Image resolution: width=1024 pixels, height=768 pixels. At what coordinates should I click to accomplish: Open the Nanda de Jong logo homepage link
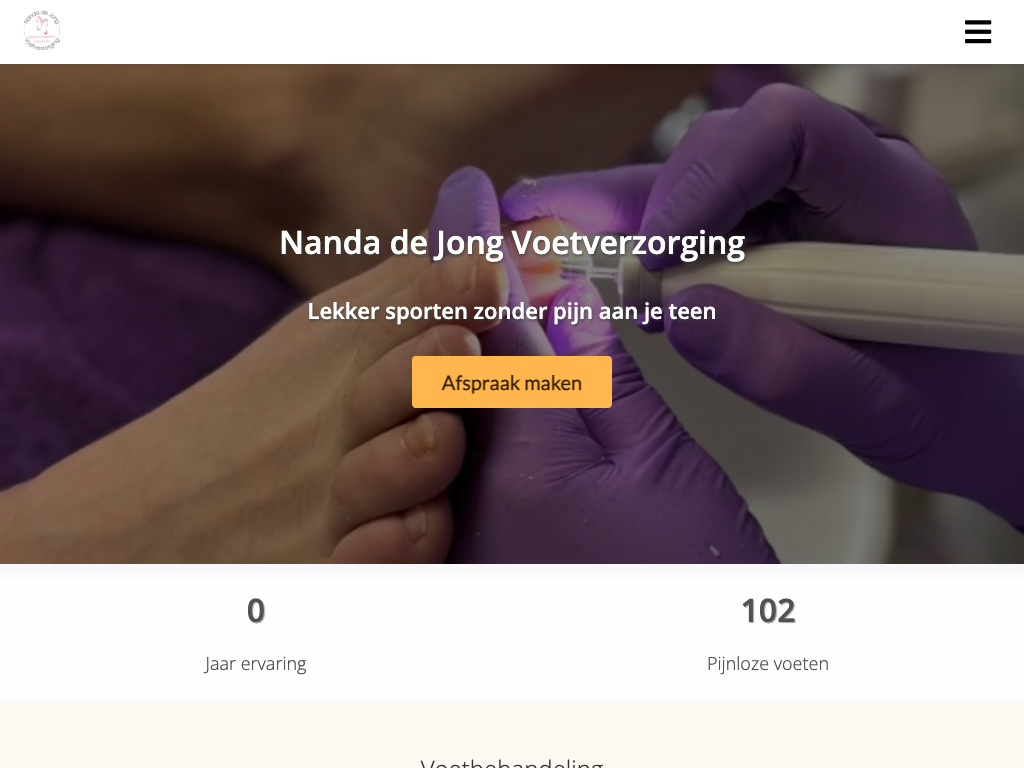pyautogui.click(x=42, y=32)
